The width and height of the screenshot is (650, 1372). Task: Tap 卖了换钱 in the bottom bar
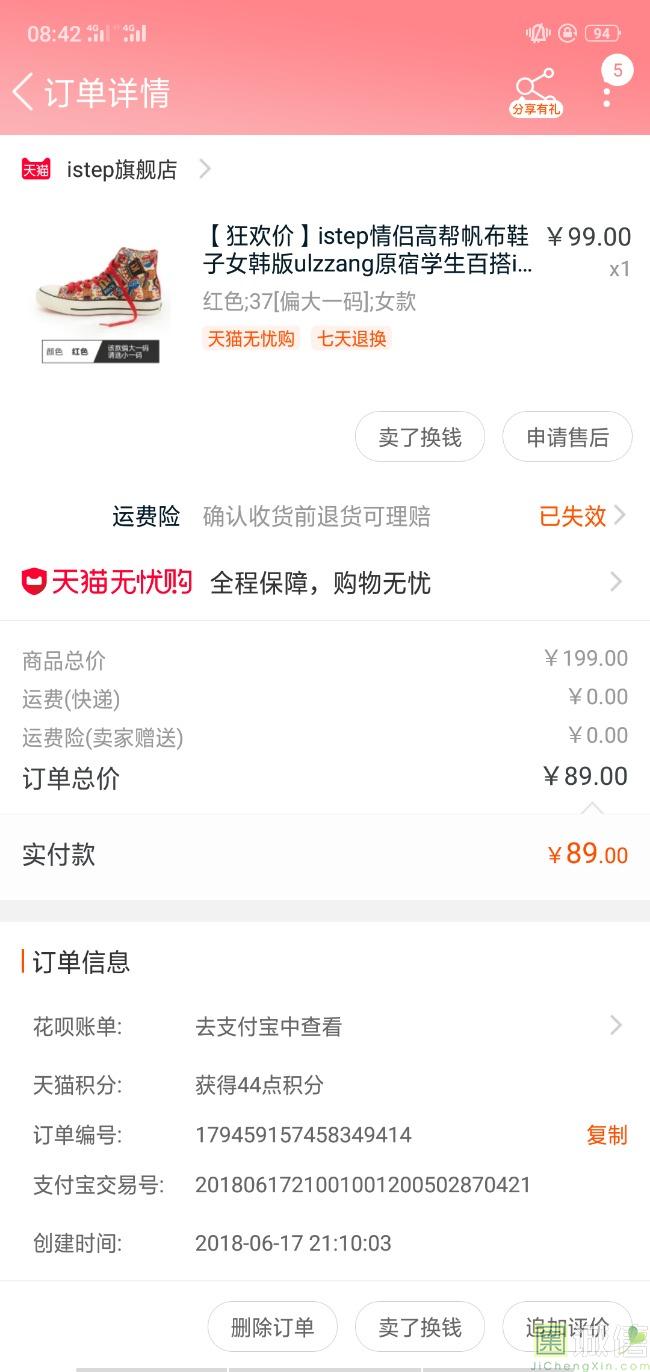point(420,1327)
